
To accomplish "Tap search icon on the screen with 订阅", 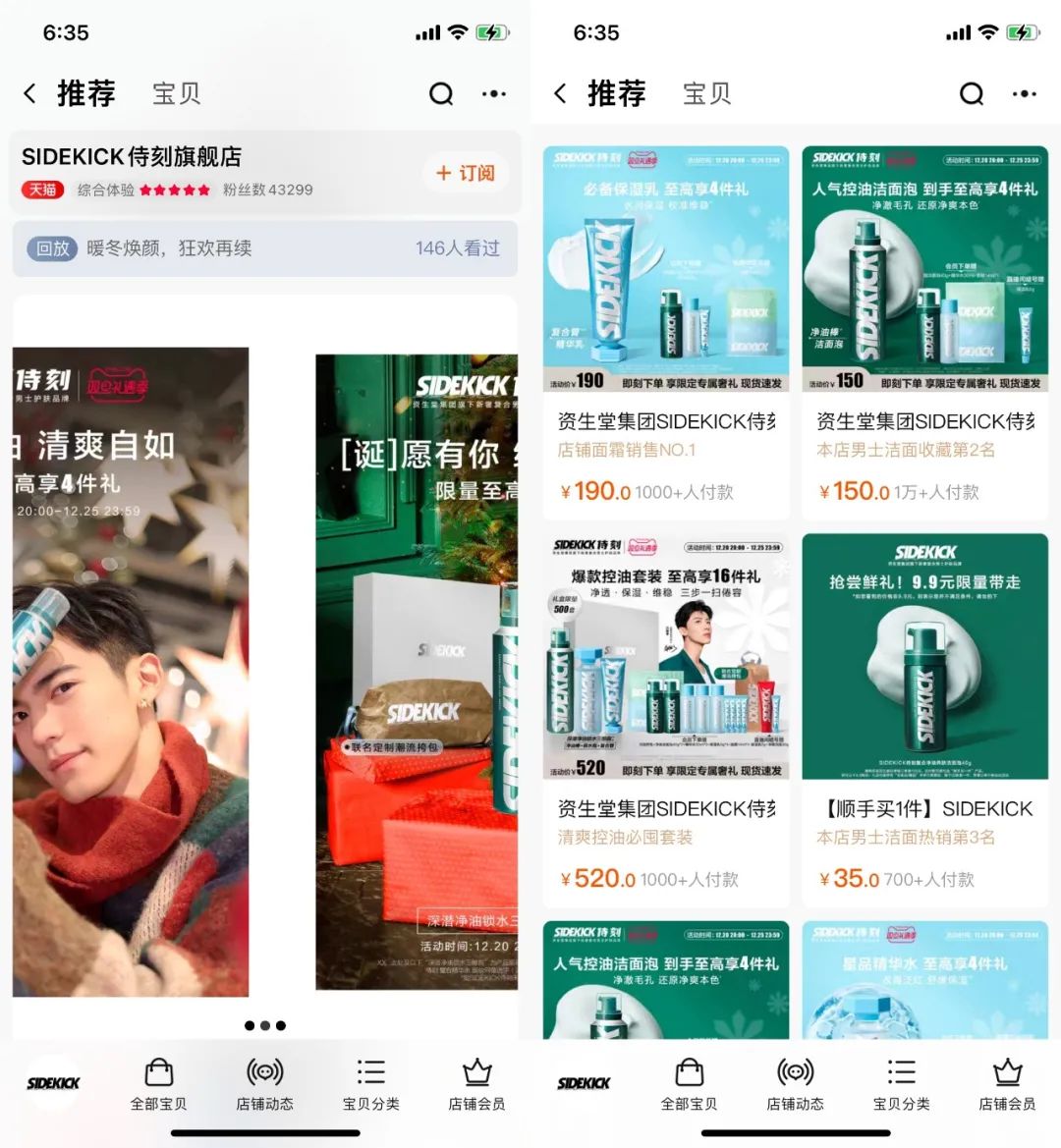I will coord(441,94).
